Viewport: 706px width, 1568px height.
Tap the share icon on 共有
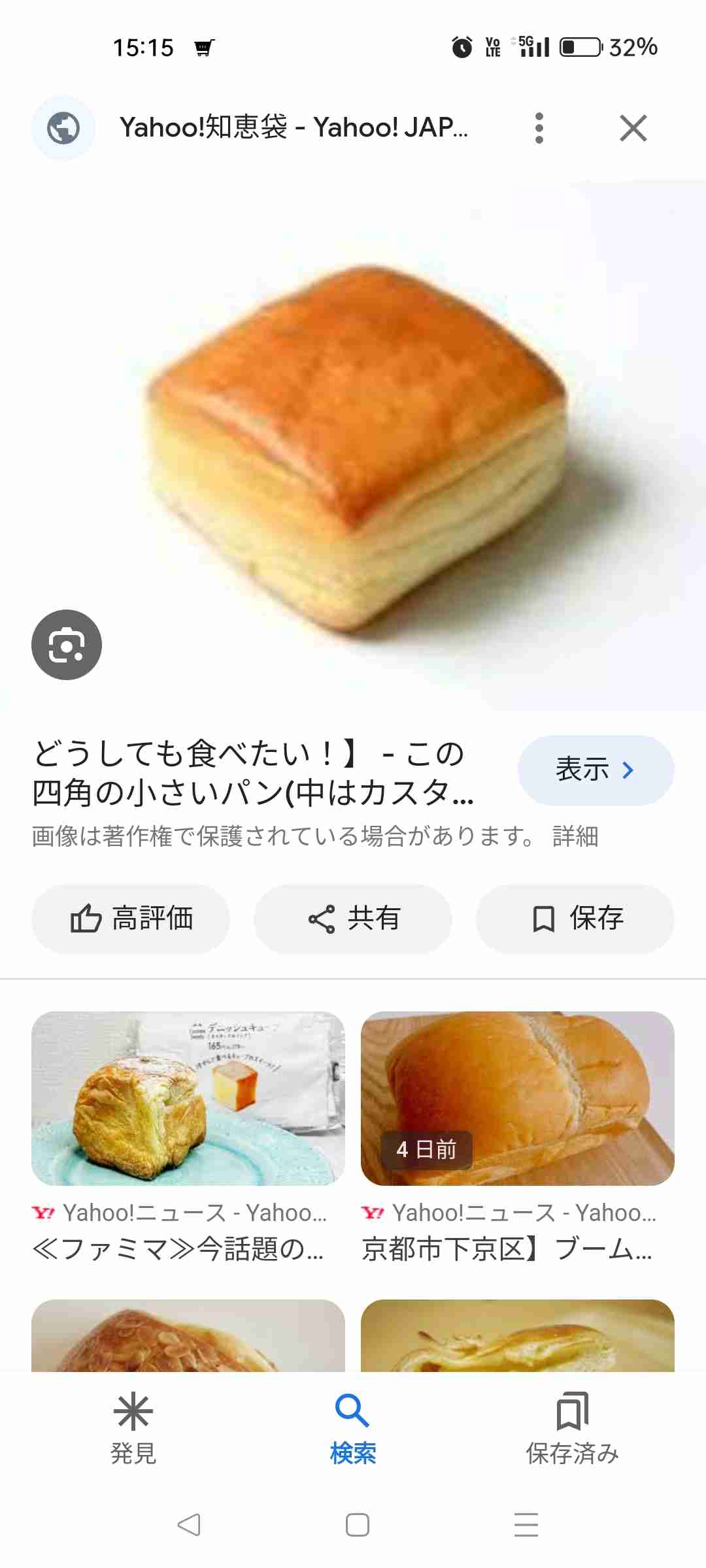pyautogui.click(x=320, y=919)
